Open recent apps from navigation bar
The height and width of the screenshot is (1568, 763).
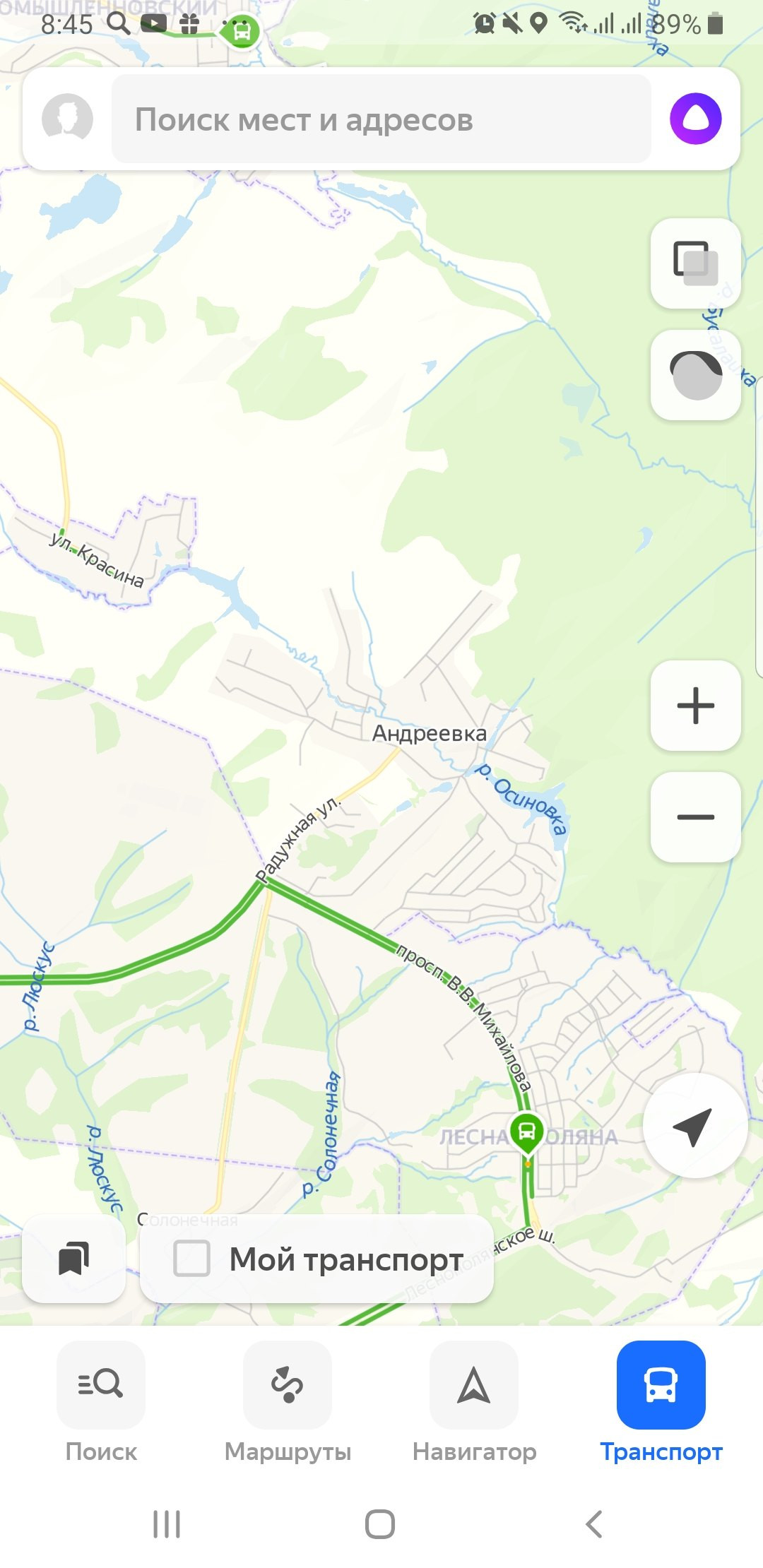point(167,1524)
